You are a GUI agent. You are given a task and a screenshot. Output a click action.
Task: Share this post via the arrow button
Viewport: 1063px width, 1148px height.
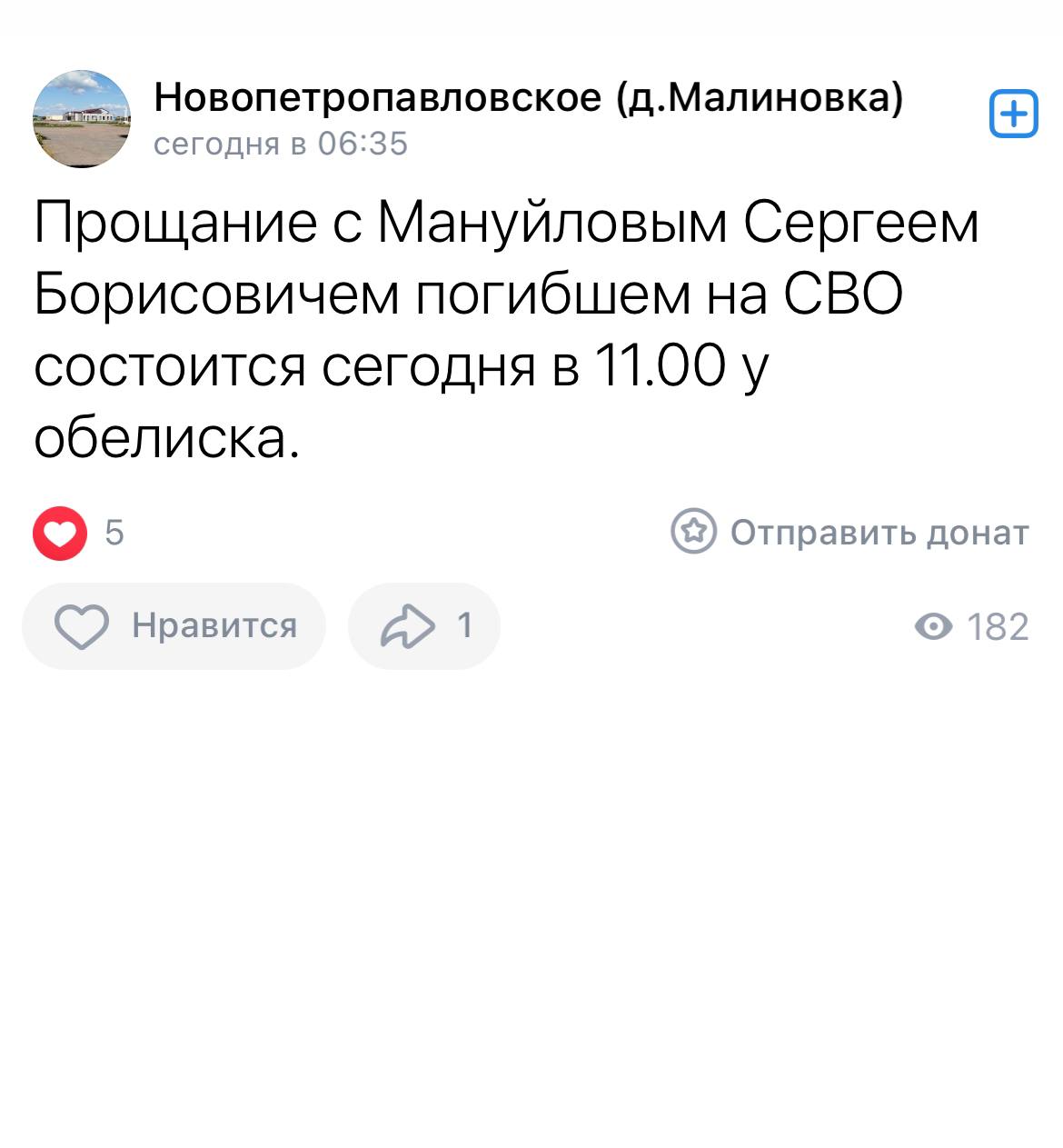[x=423, y=626]
